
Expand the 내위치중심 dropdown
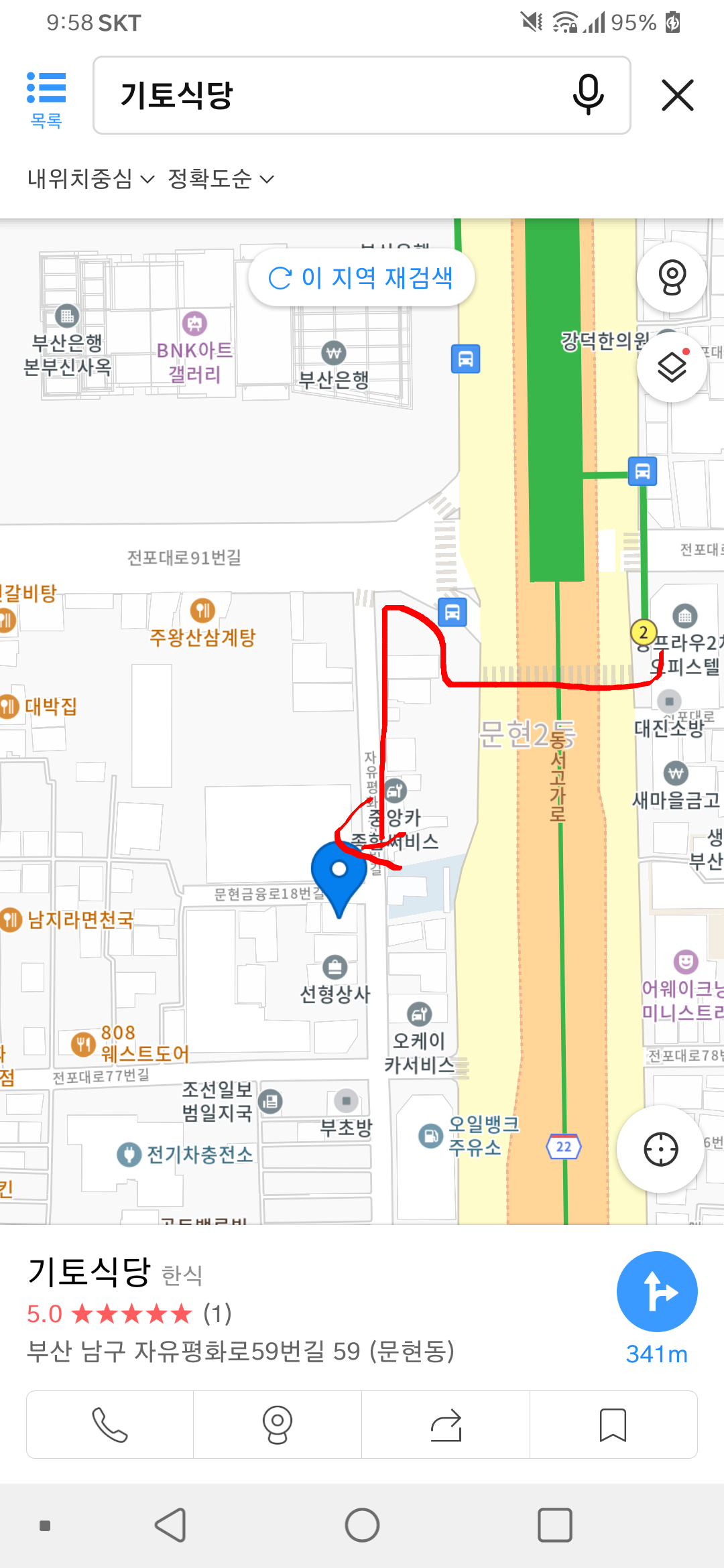[x=90, y=179]
